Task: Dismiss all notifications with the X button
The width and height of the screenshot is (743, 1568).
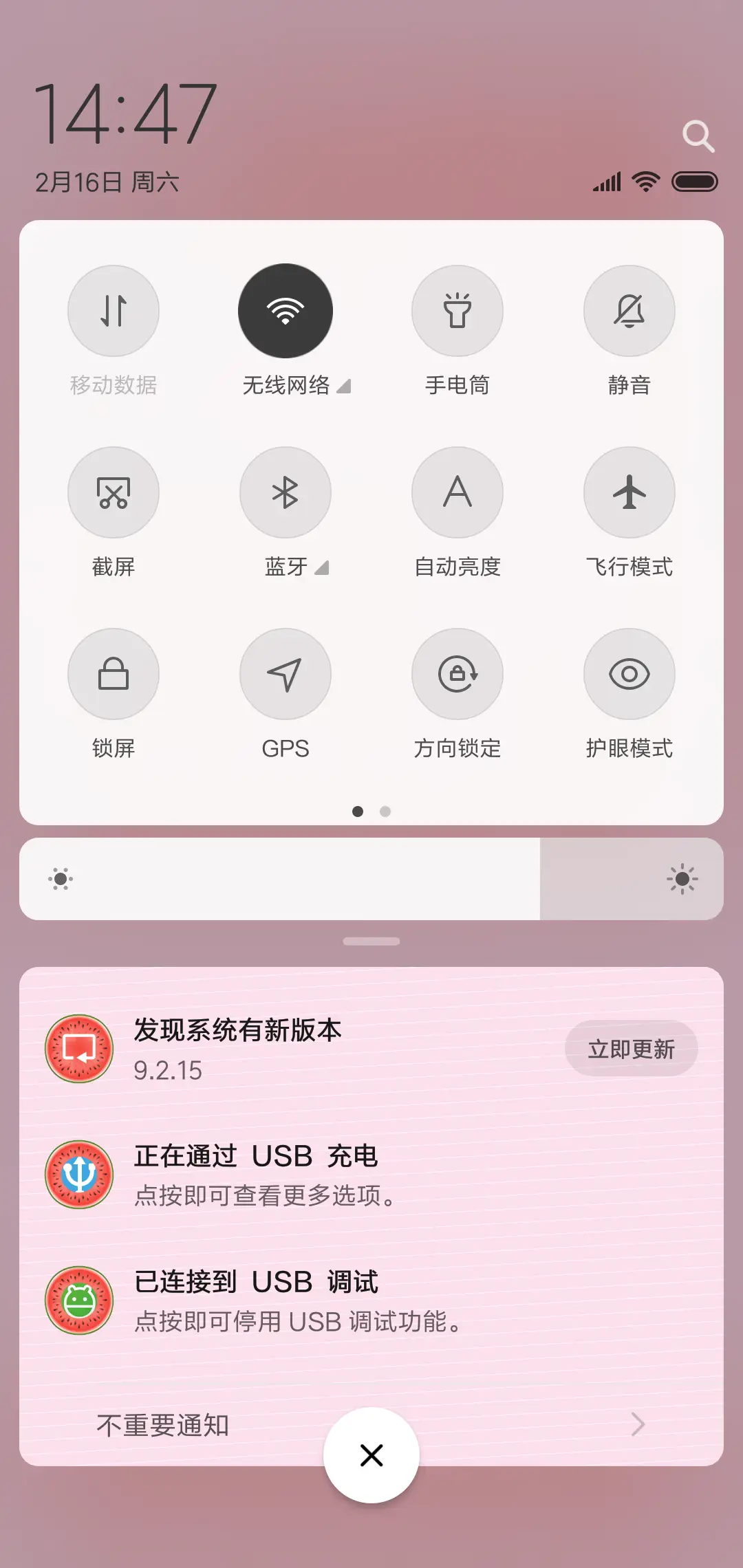Action: click(x=371, y=1455)
